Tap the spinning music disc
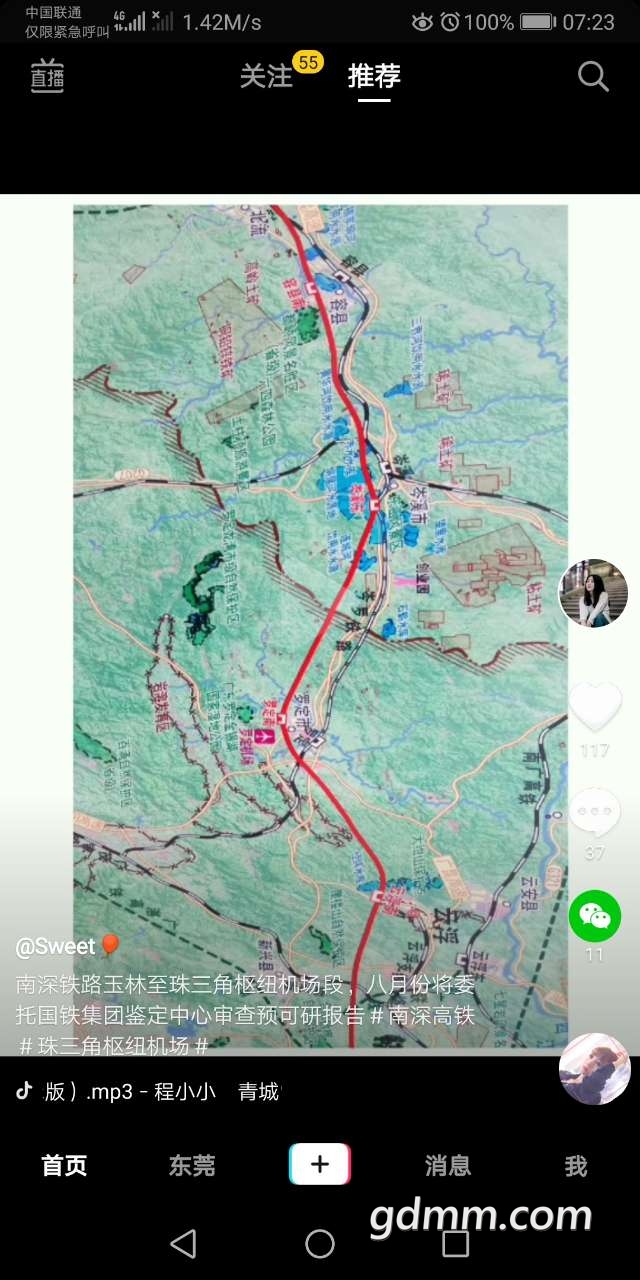Image resolution: width=640 pixels, height=1280 pixels. pos(595,1068)
